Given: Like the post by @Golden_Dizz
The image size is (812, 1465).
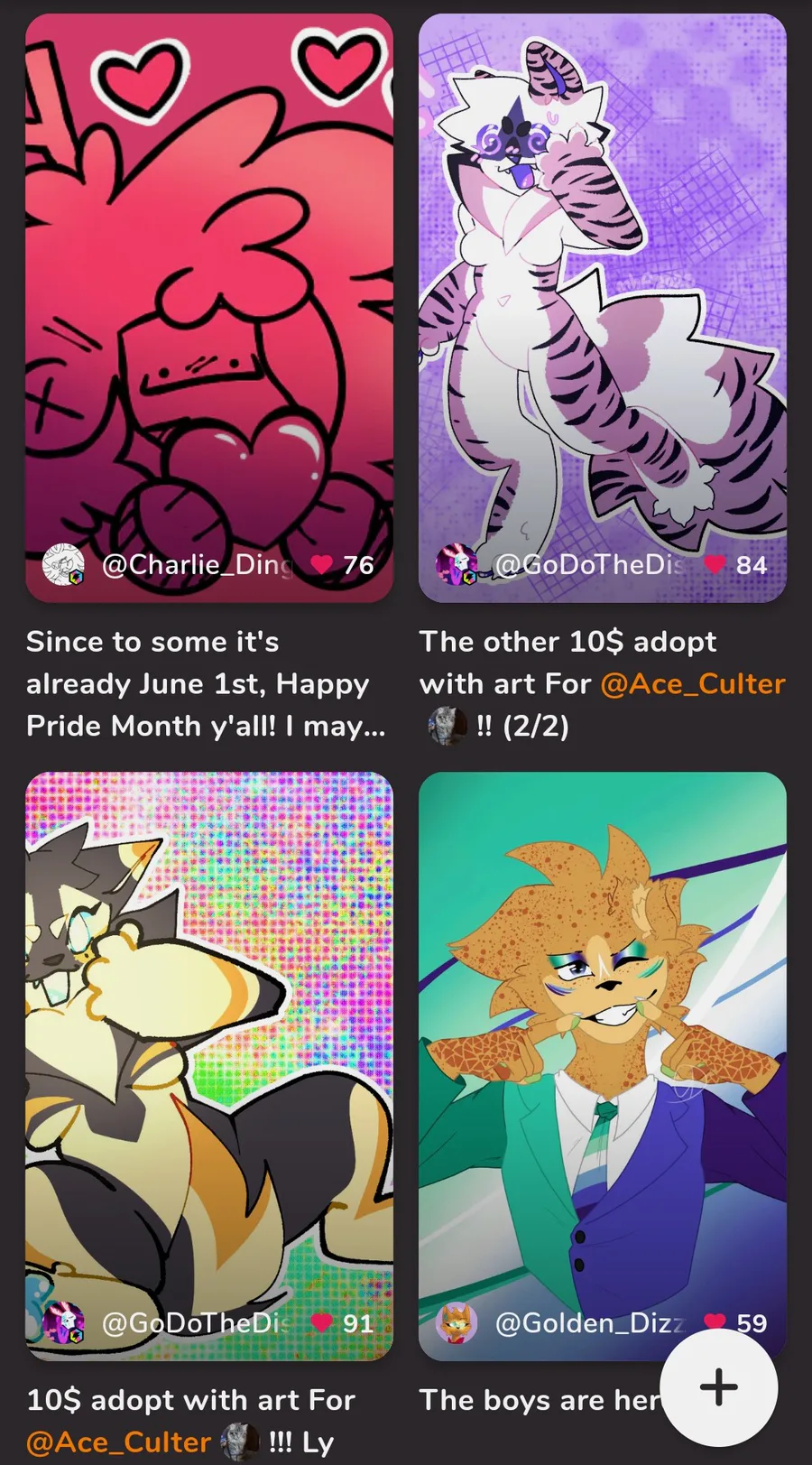Looking at the screenshot, I should [x=715, y=1321].
